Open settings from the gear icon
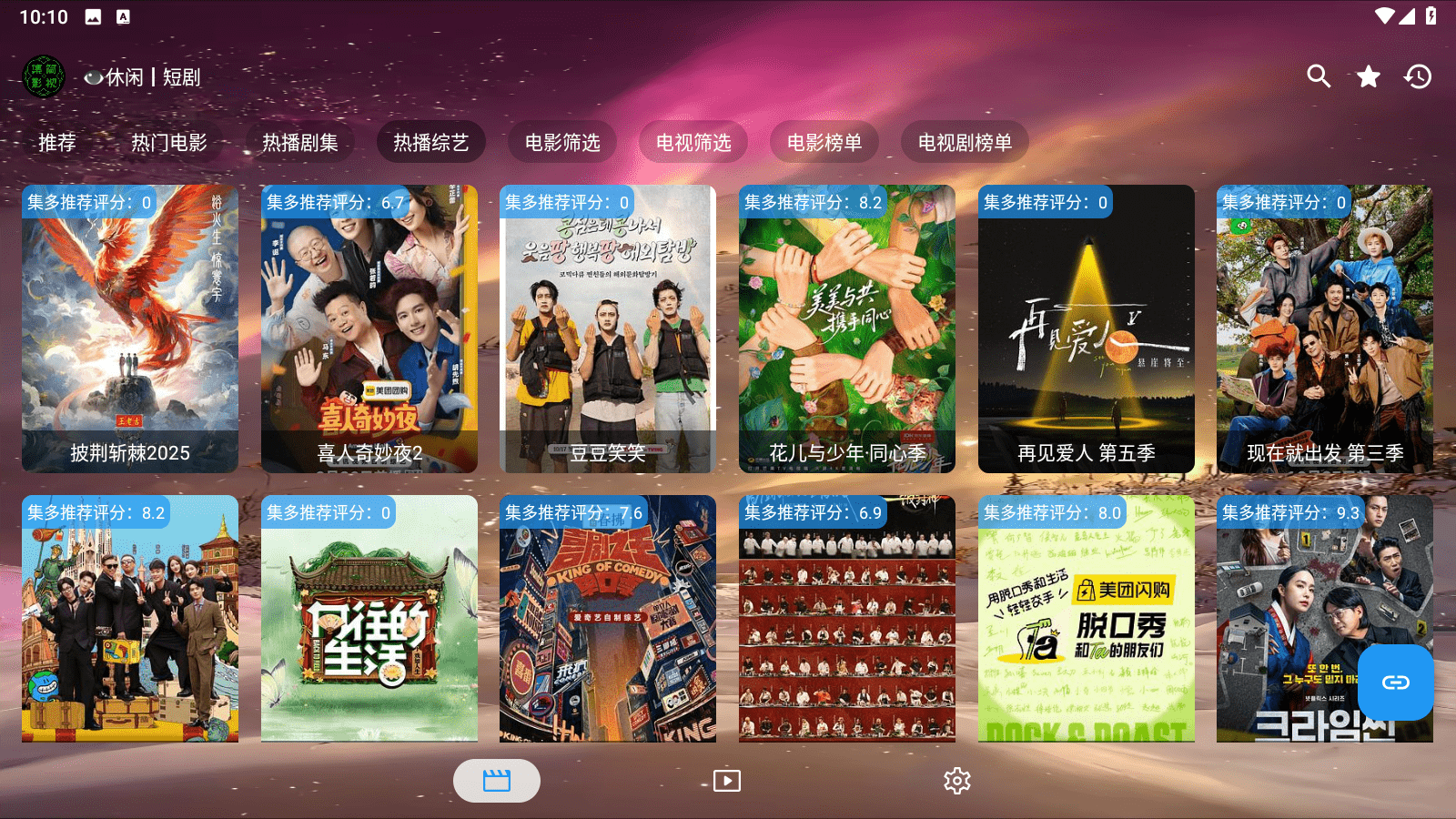The height and width of the screenshot is (819, 1456). click(957, 781)
